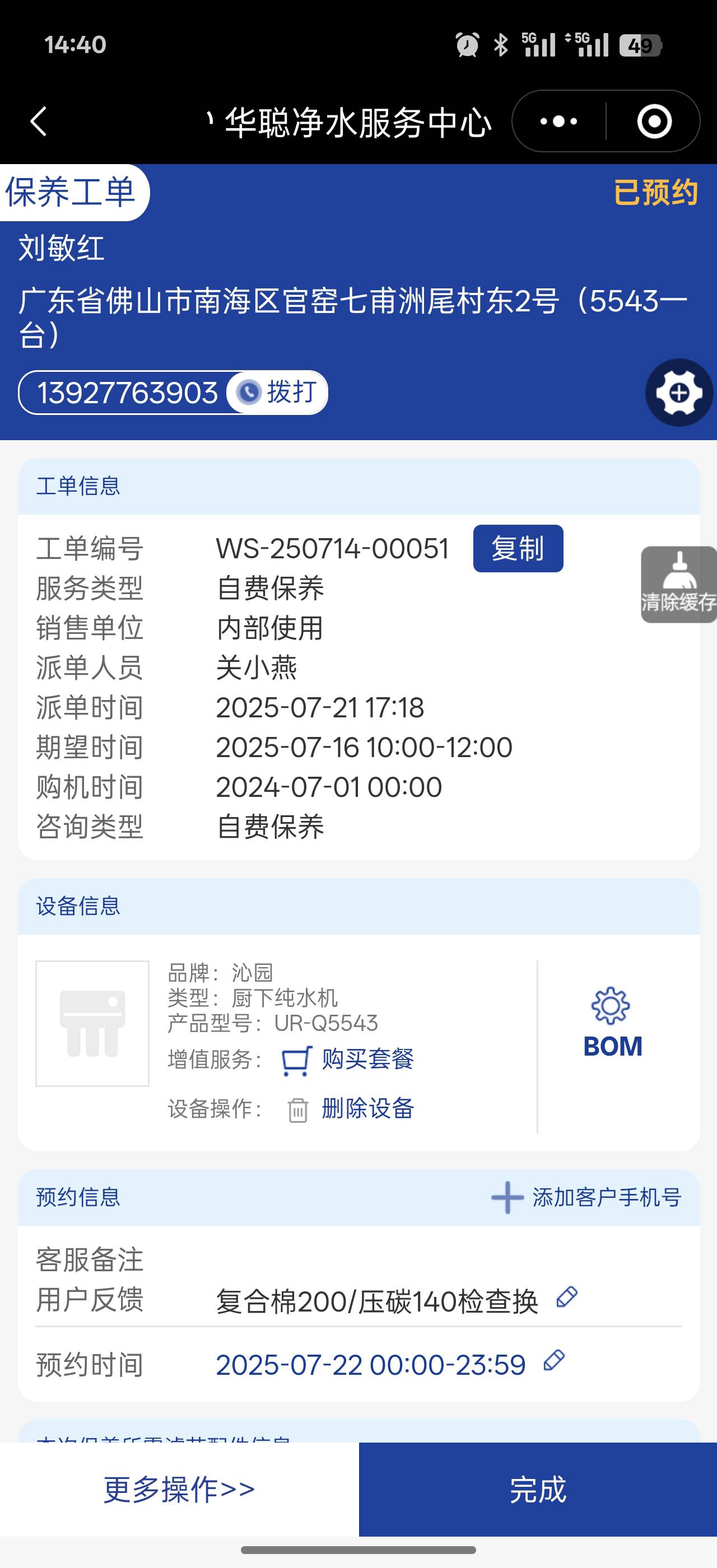
Task: Clear cache using 清除缓存 button
Action: (679, 584)
